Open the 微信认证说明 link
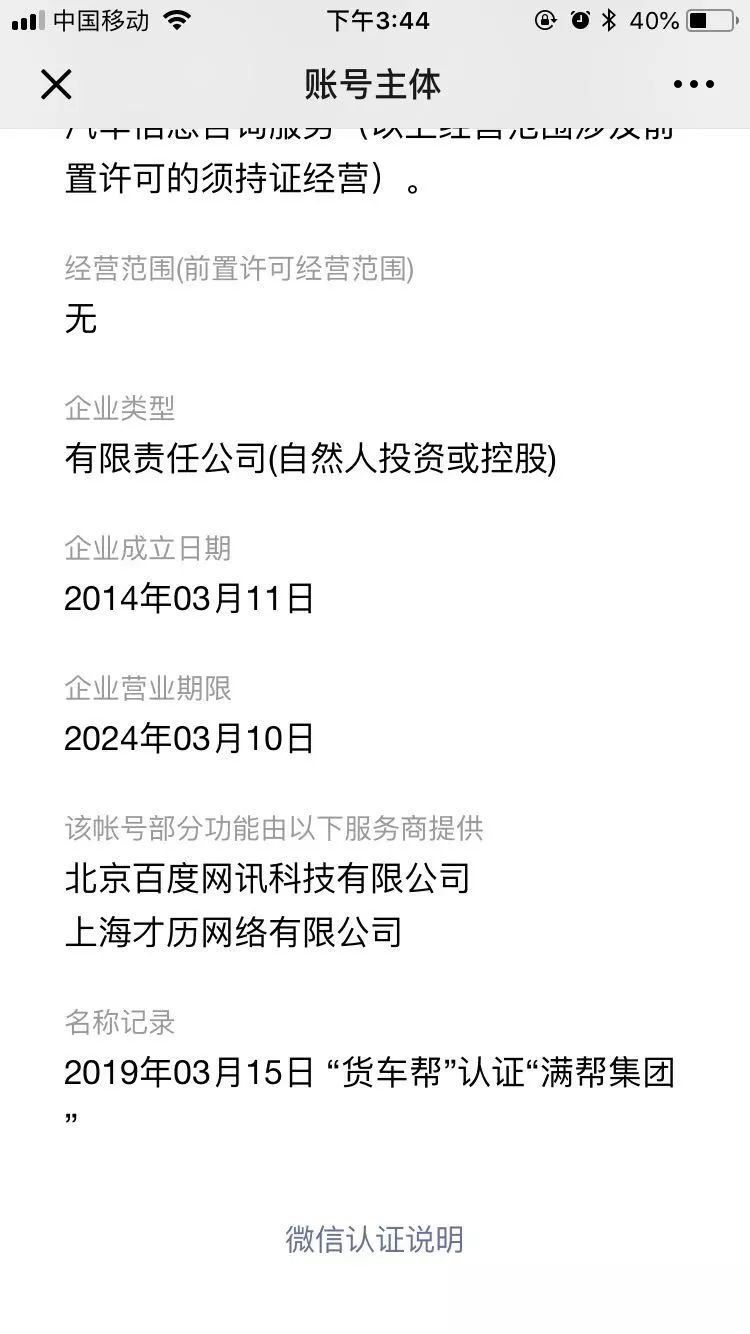The image size is (750, 1334). click(x=374, y=1239)
